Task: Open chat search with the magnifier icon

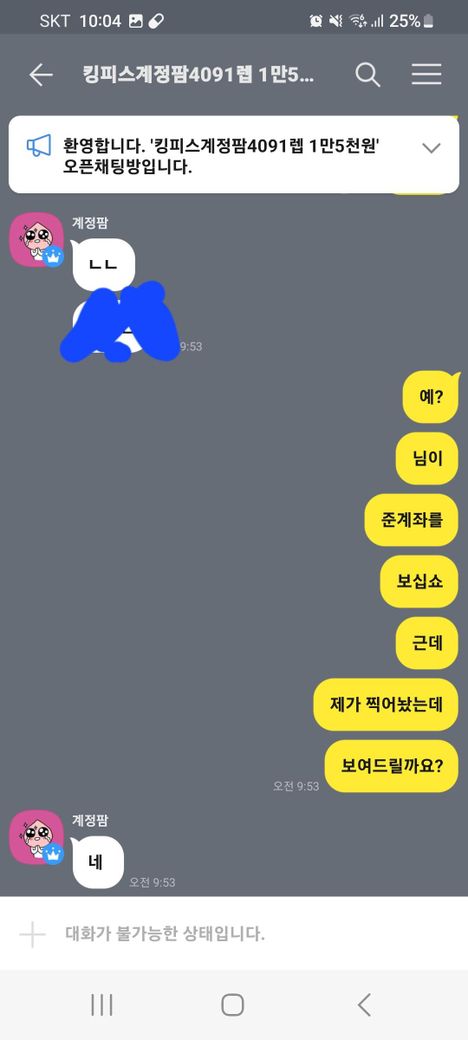Action: coord(367,75)
